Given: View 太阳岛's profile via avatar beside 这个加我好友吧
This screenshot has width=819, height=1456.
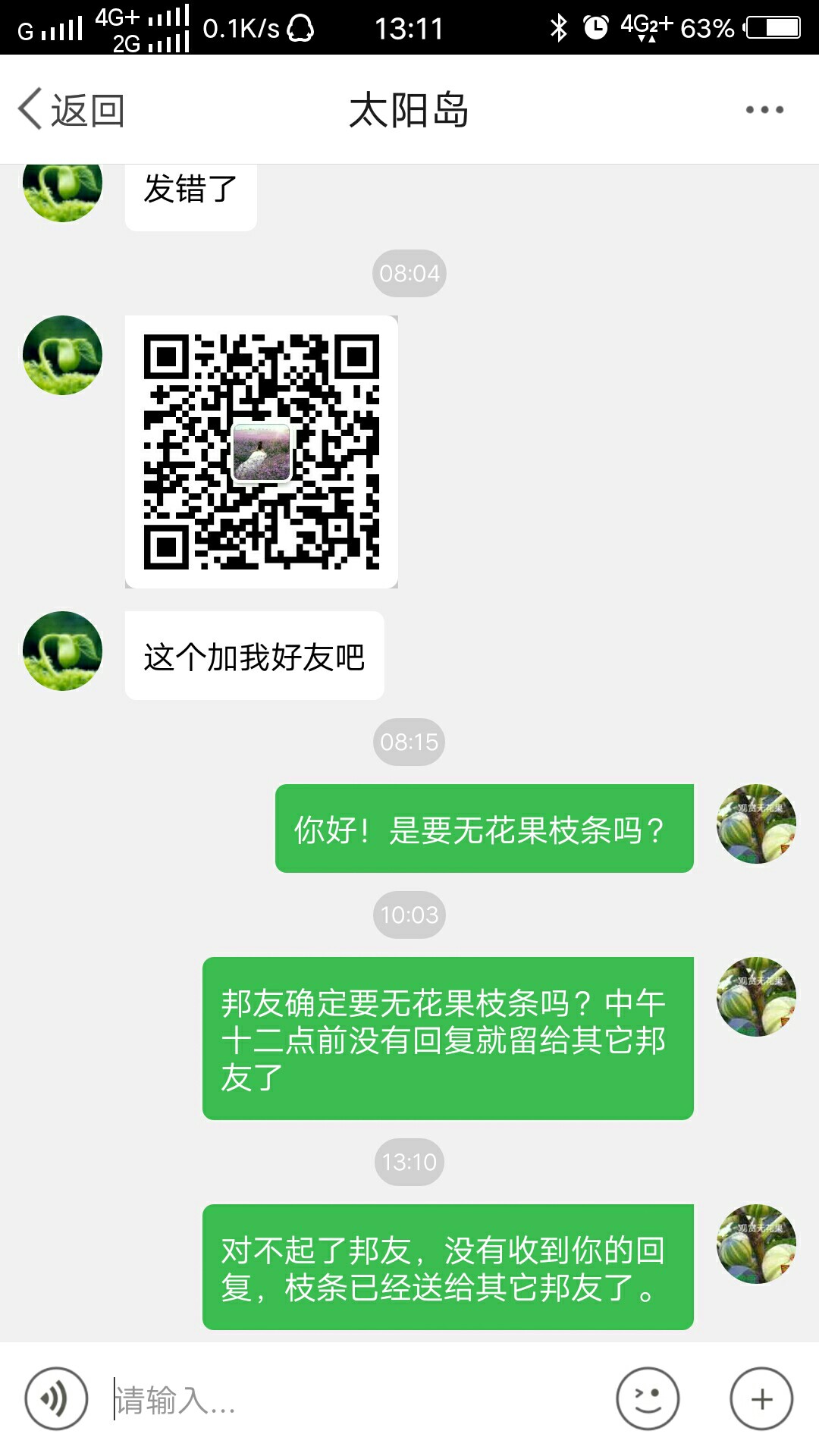Looking at the screenshot, I should click(62, 651).
